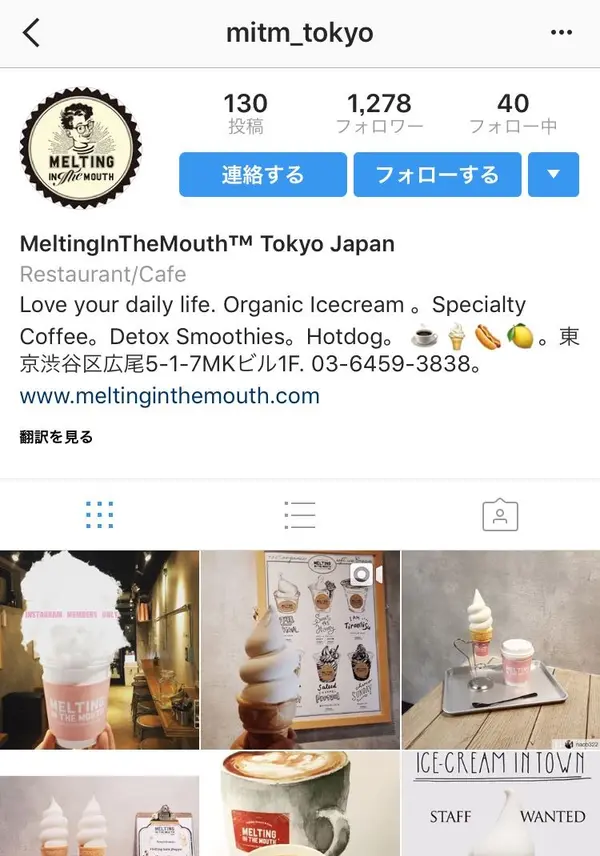Open soft-serve cone with menu board post
The image size is (600, 856).
coord(300,649)
